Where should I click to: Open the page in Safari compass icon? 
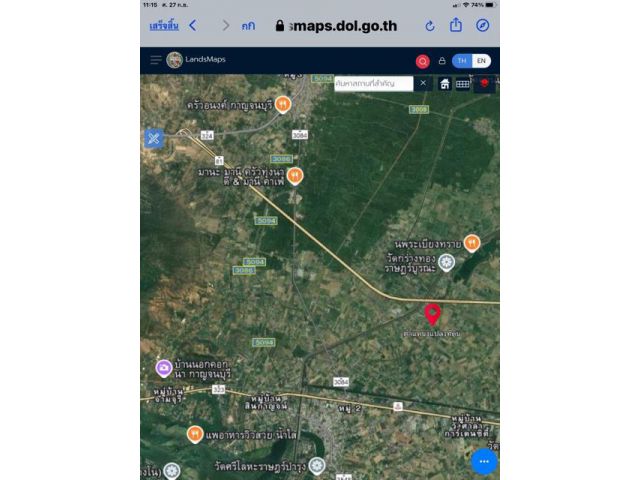(483, 25)
